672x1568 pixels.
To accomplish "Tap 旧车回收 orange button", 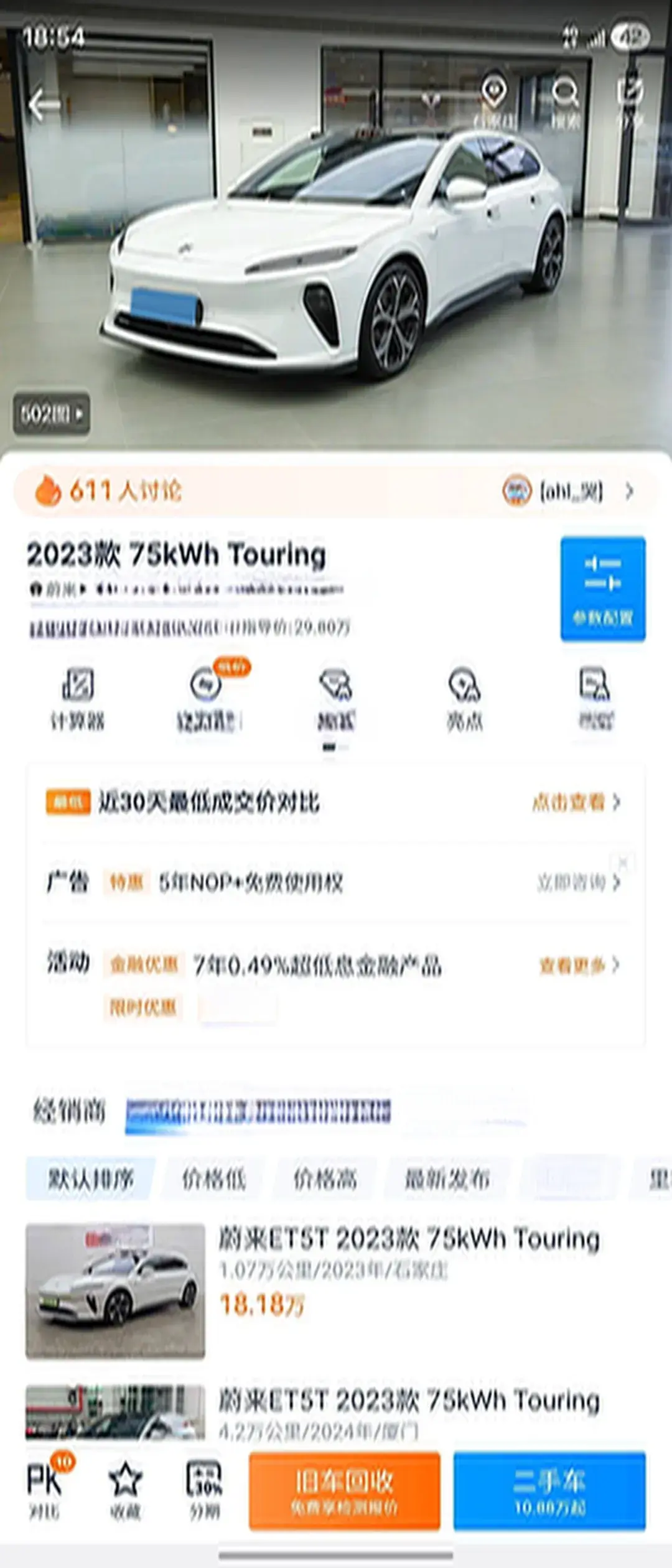I will (344, 1491).
